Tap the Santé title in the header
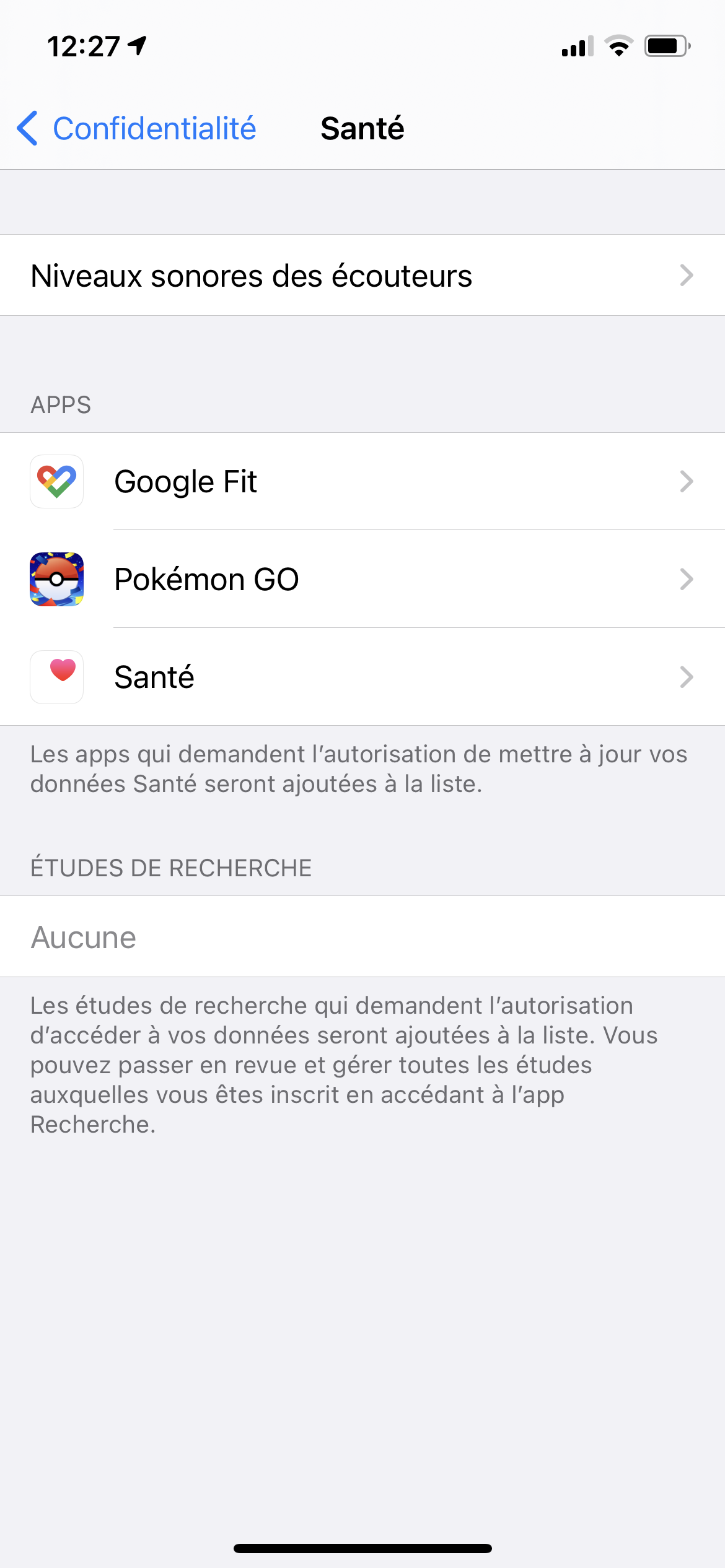 click(x=362, y=128)
